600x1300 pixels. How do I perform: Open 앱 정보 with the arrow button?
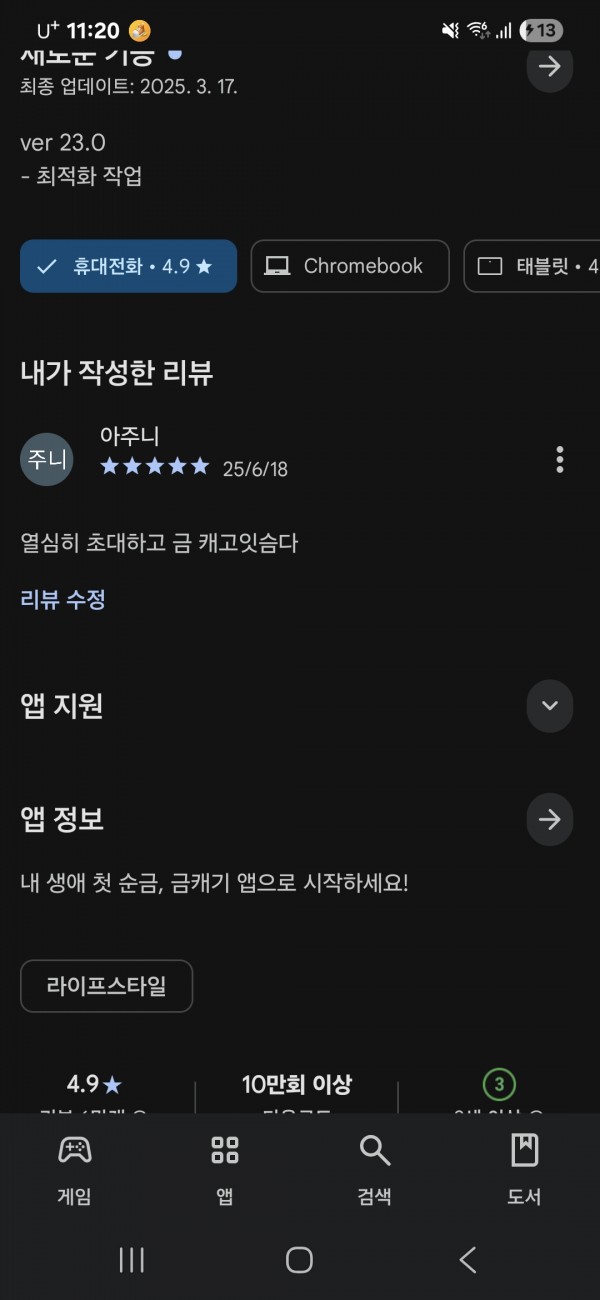pyautogui.click(x=549, y=820)
